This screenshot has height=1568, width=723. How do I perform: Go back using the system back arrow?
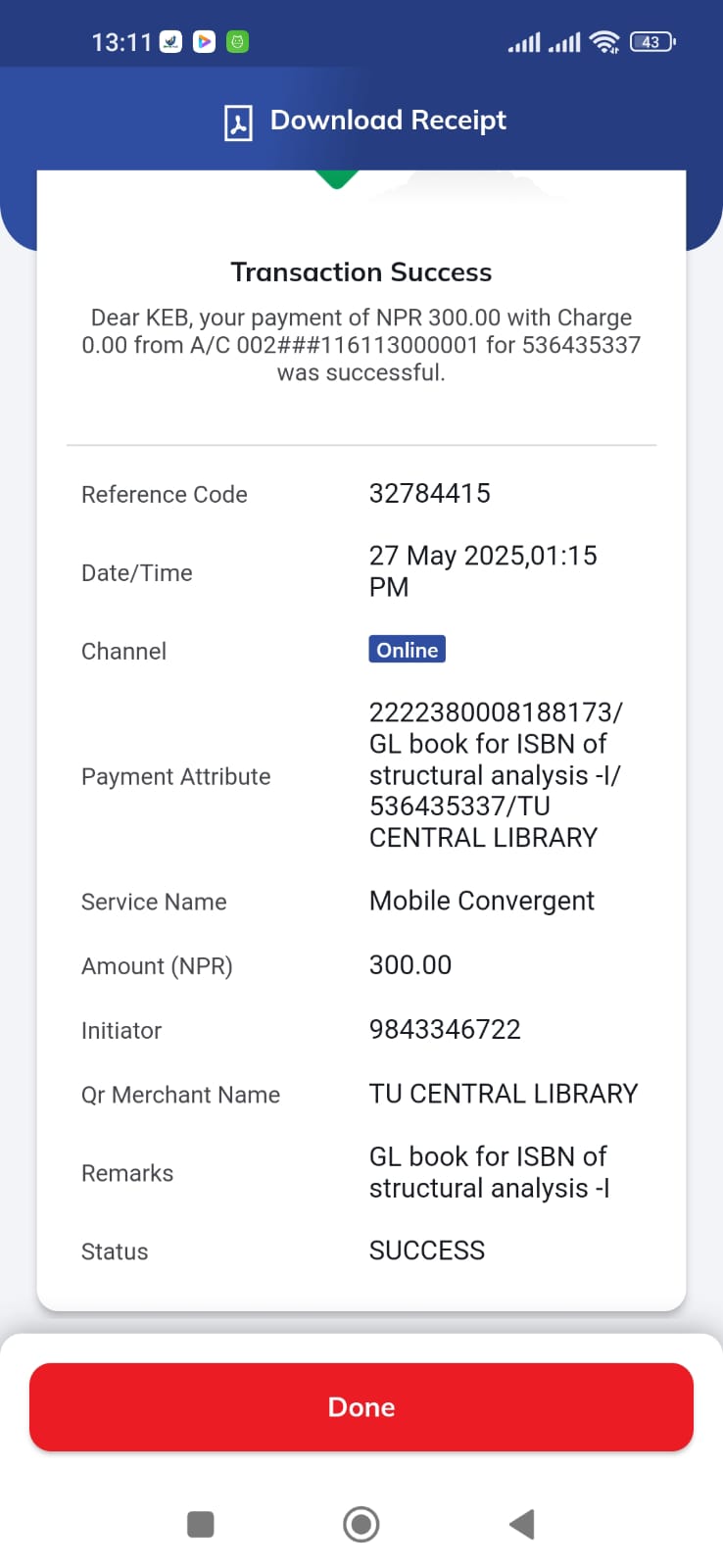[x=522, y=1524]
